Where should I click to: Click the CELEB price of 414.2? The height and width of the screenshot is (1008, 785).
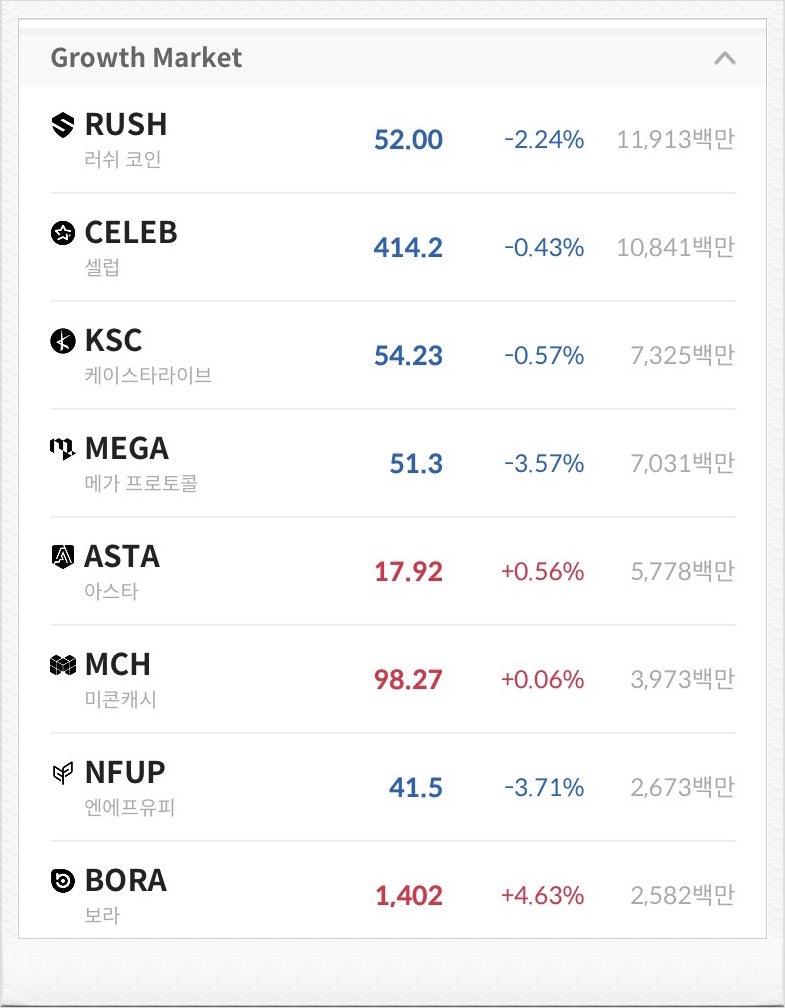tap(408, 247)
